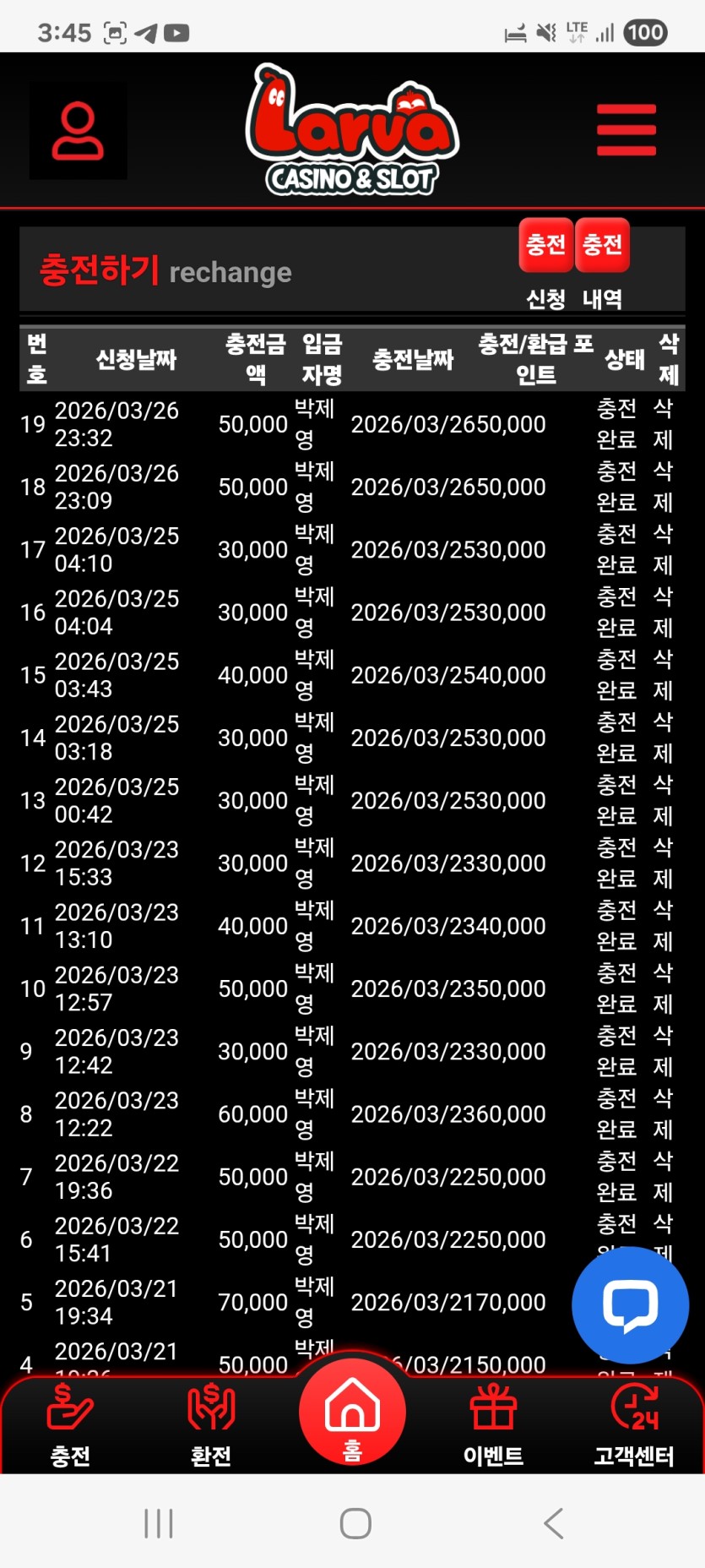Open the user profile icon
Screen dimensions: 705x1568
click(78, 131)
